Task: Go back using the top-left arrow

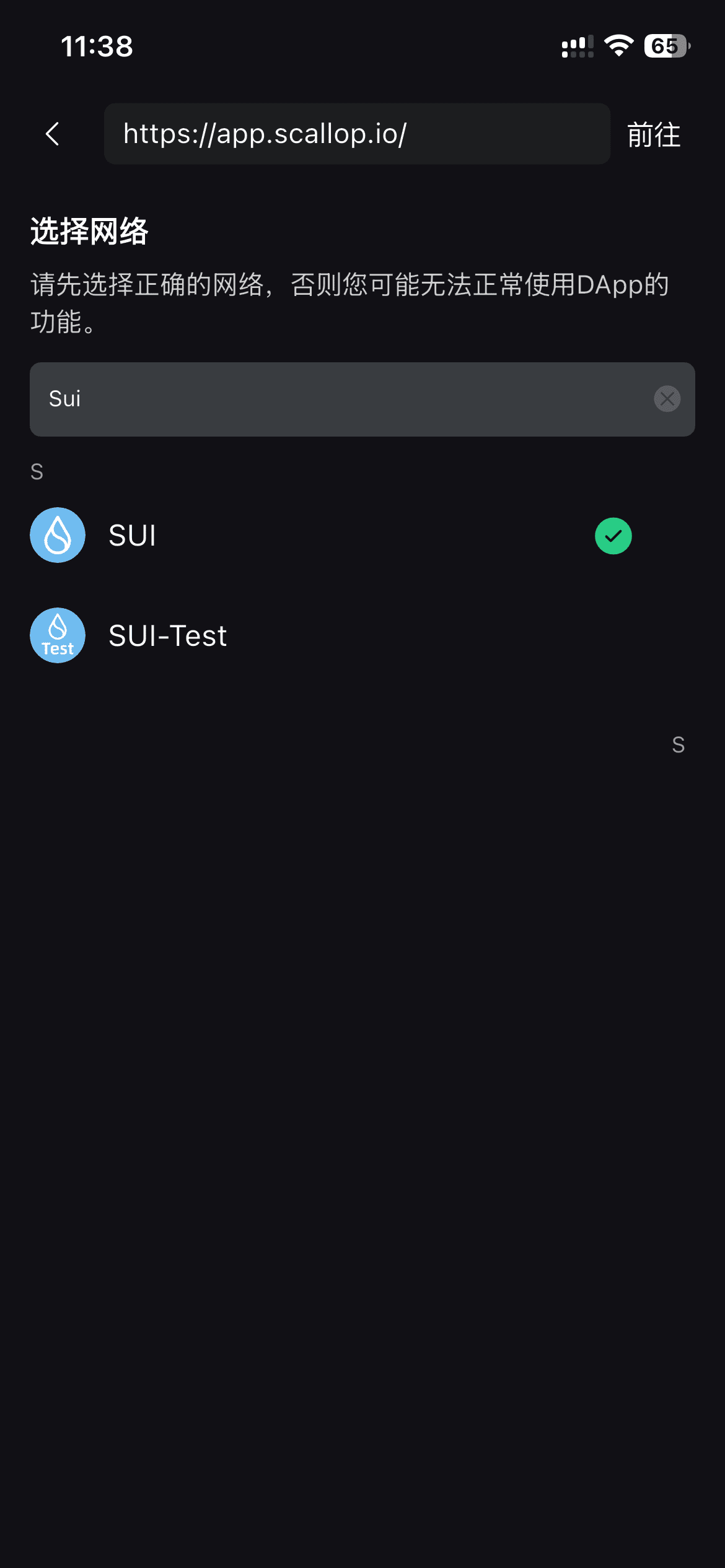Action: 53,134
